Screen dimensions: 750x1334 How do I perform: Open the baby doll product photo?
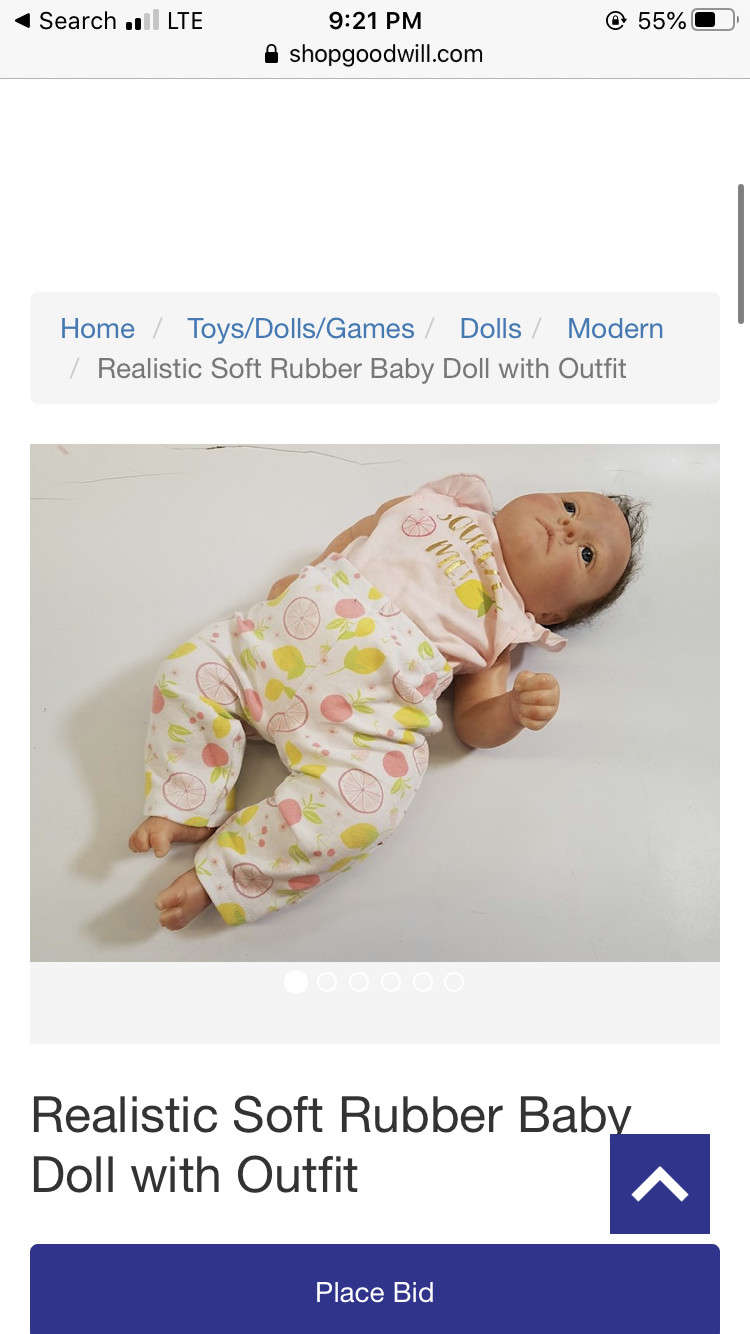point(375,702)
